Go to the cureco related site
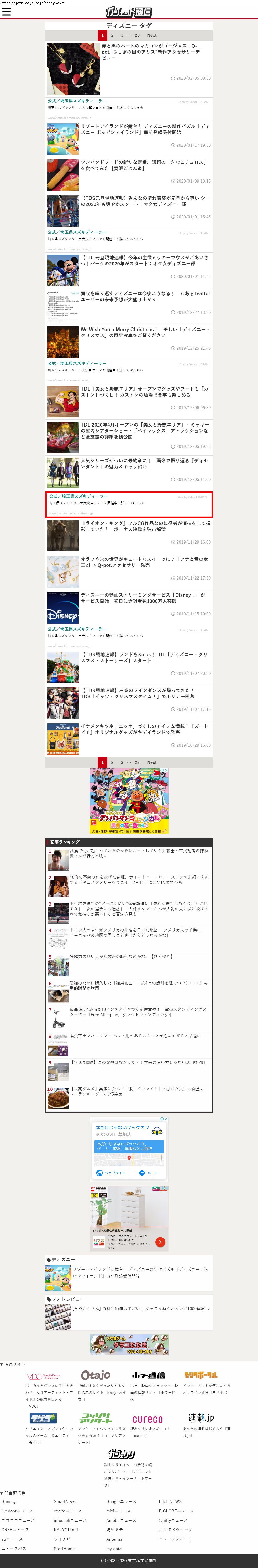258x1568 pixels. point(148,1419)
